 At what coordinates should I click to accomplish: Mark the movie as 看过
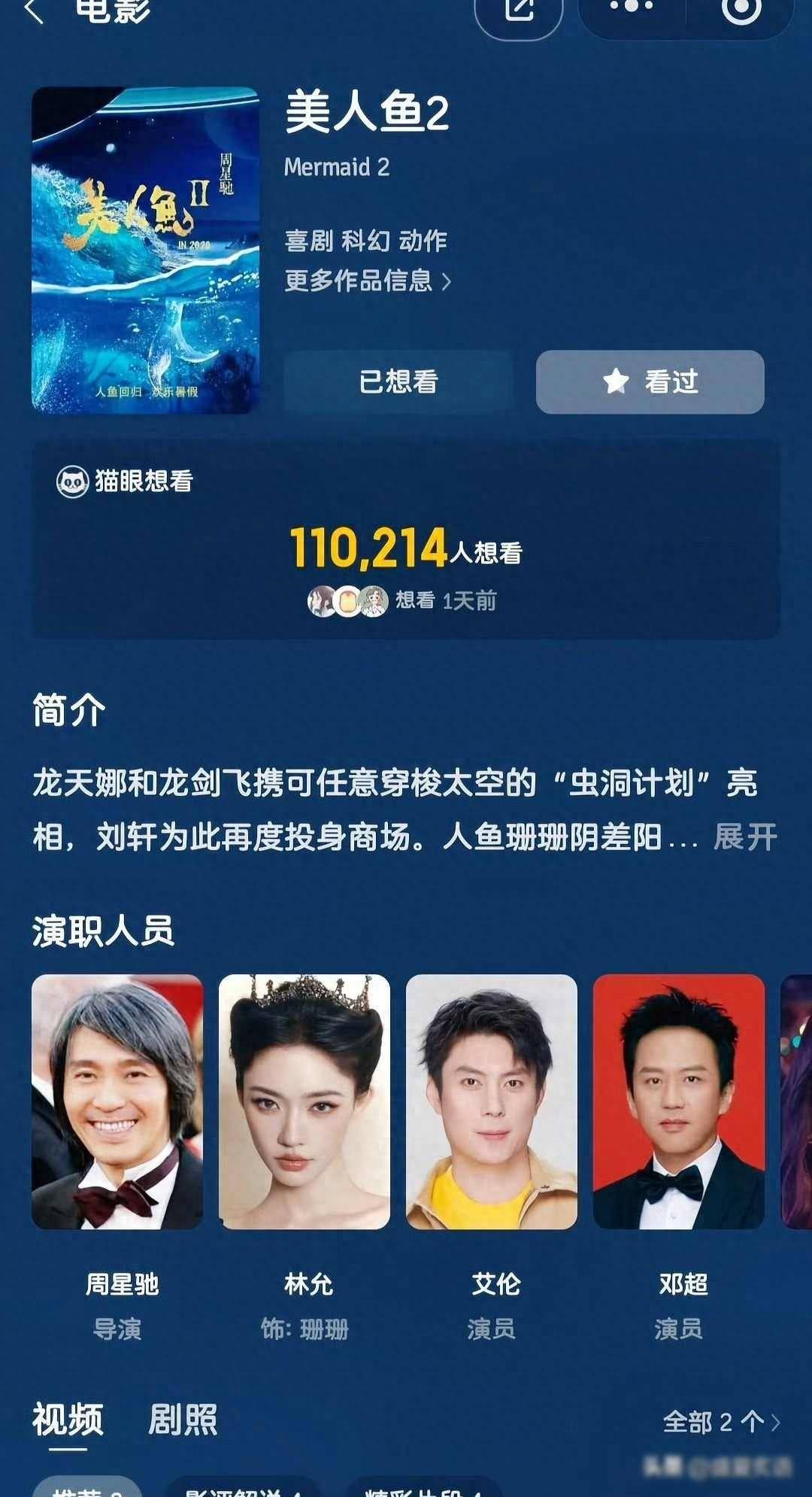[650, 381]
